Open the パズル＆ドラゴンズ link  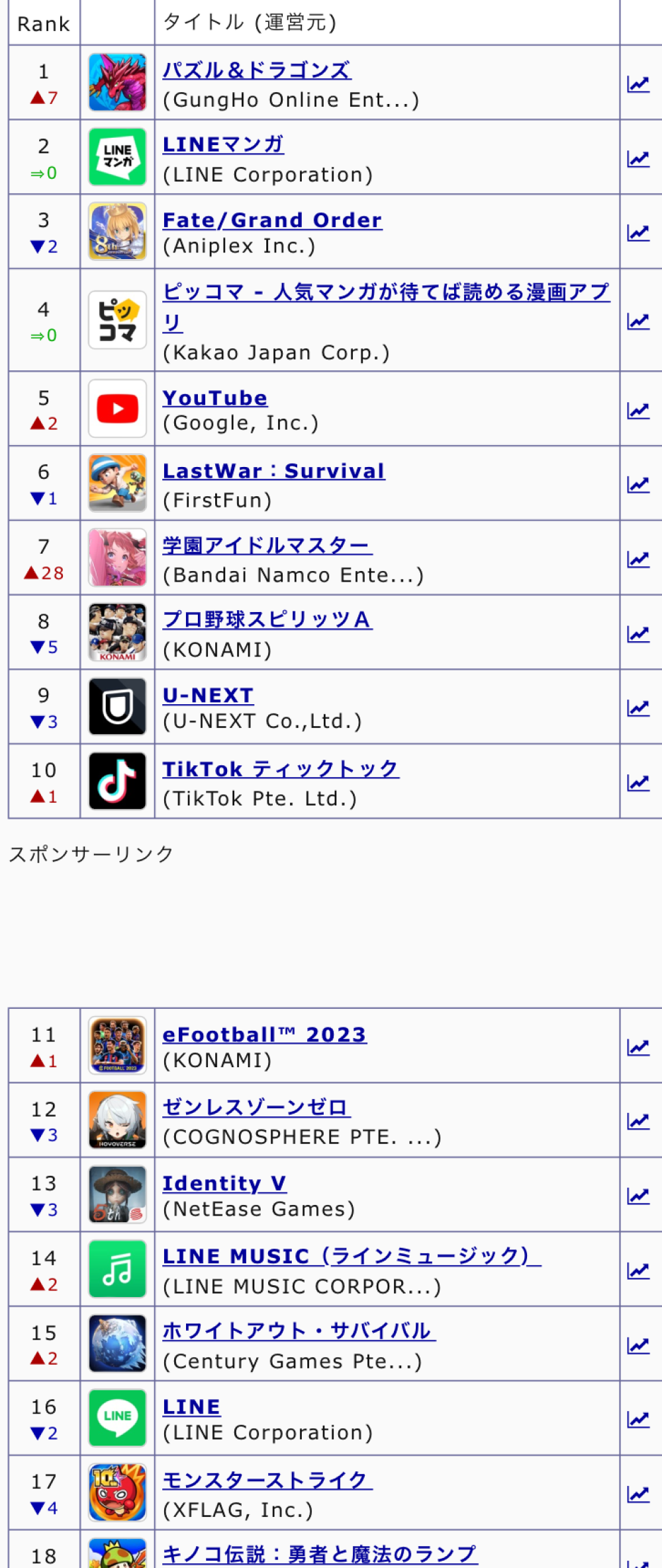(257, 70)
